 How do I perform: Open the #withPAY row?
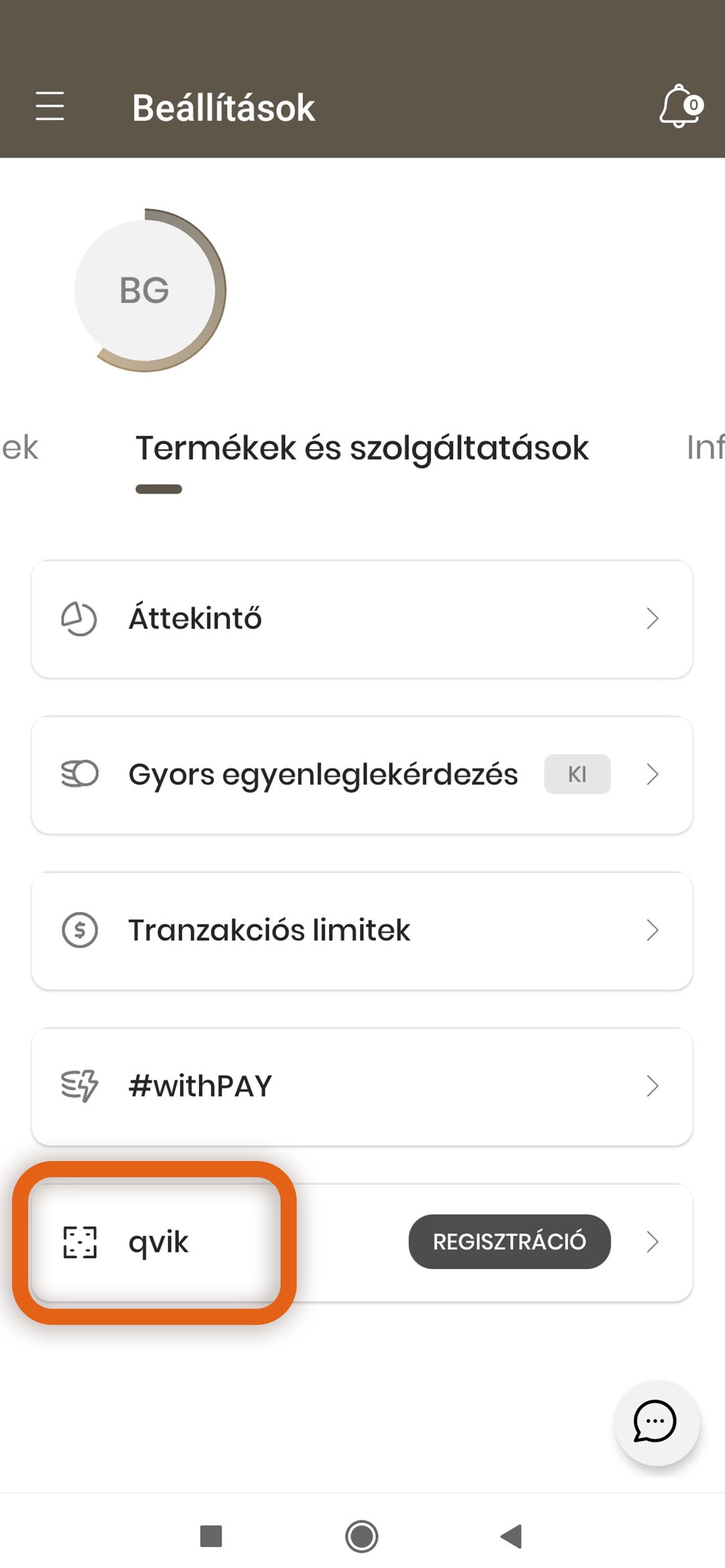pos(362,1086)
